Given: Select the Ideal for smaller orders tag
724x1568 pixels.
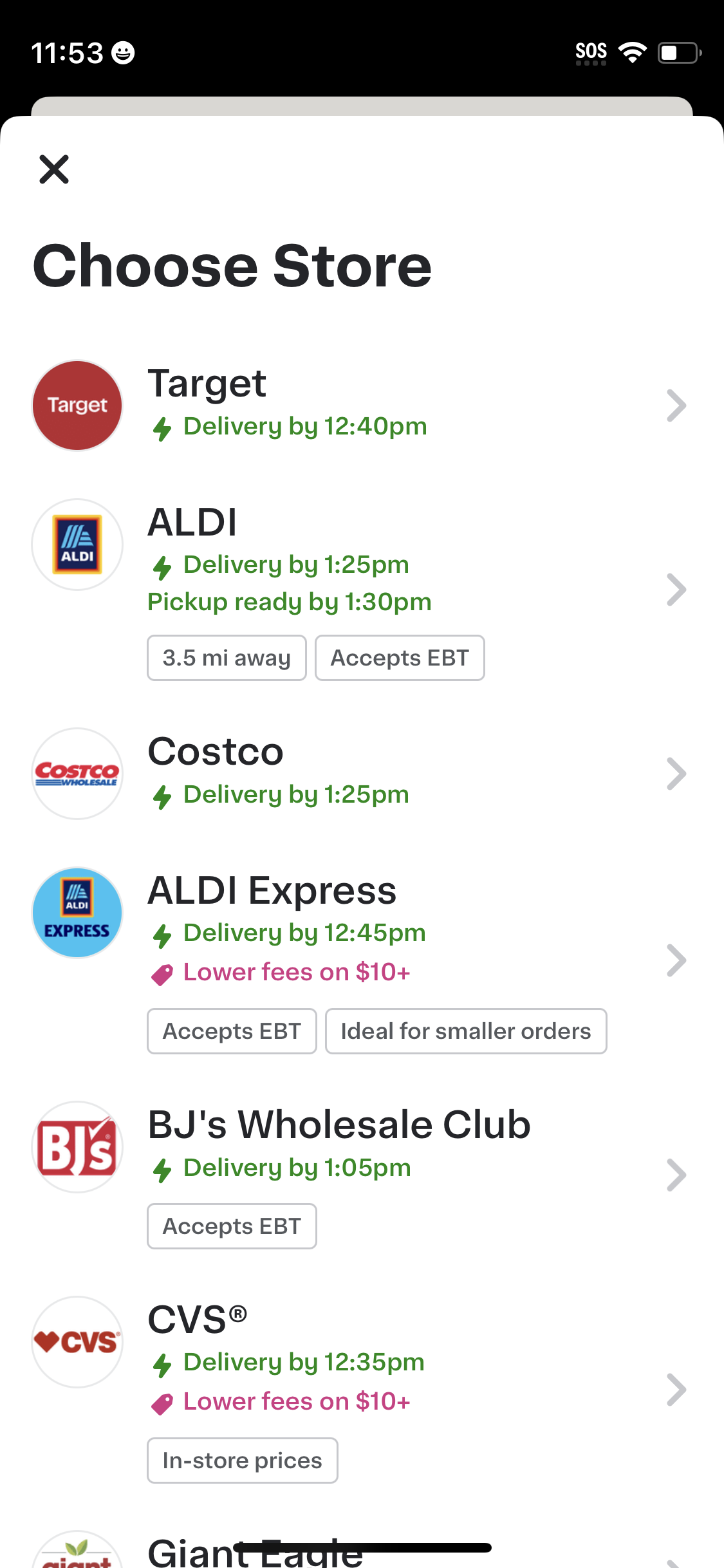Looking at the screenshot, I should 465,1031.
